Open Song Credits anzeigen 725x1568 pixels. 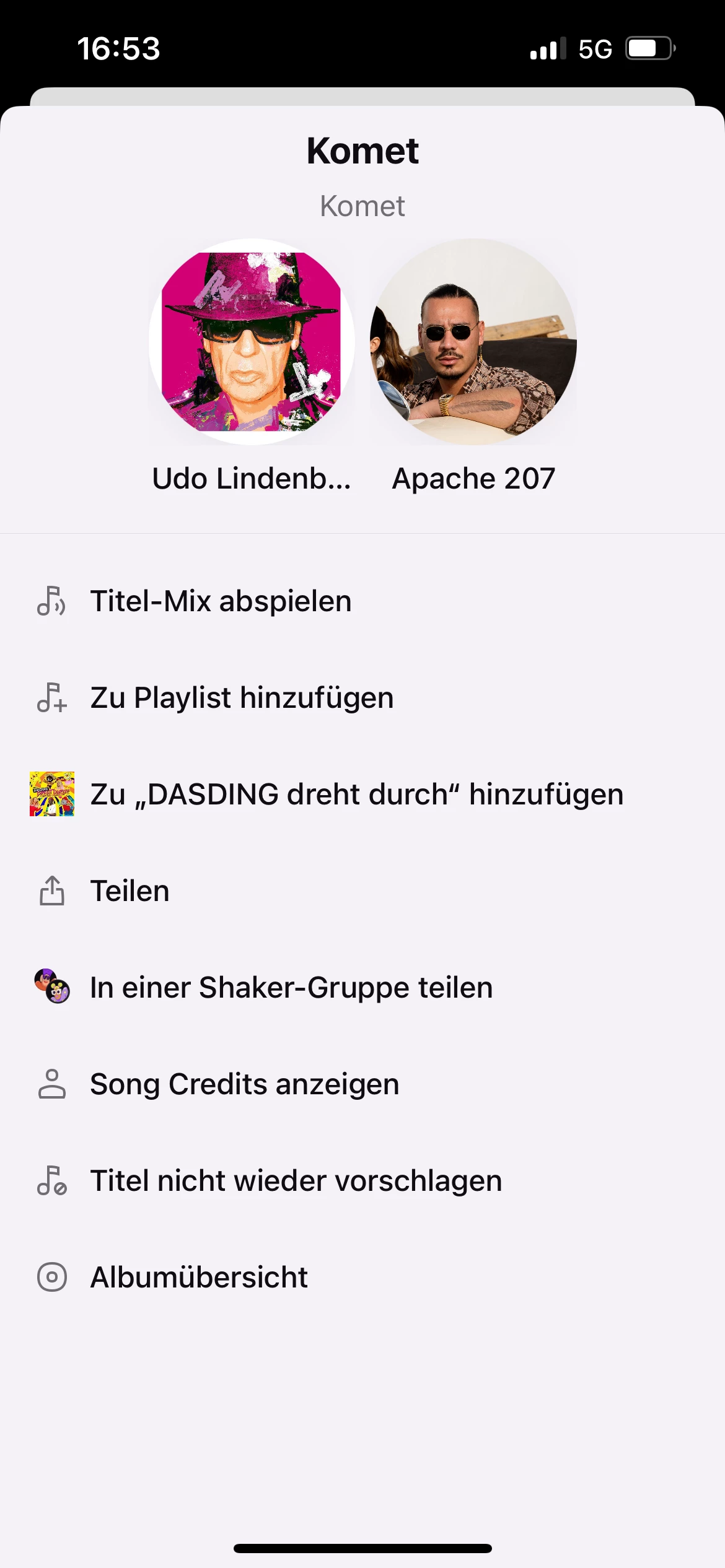point(244,1084)
